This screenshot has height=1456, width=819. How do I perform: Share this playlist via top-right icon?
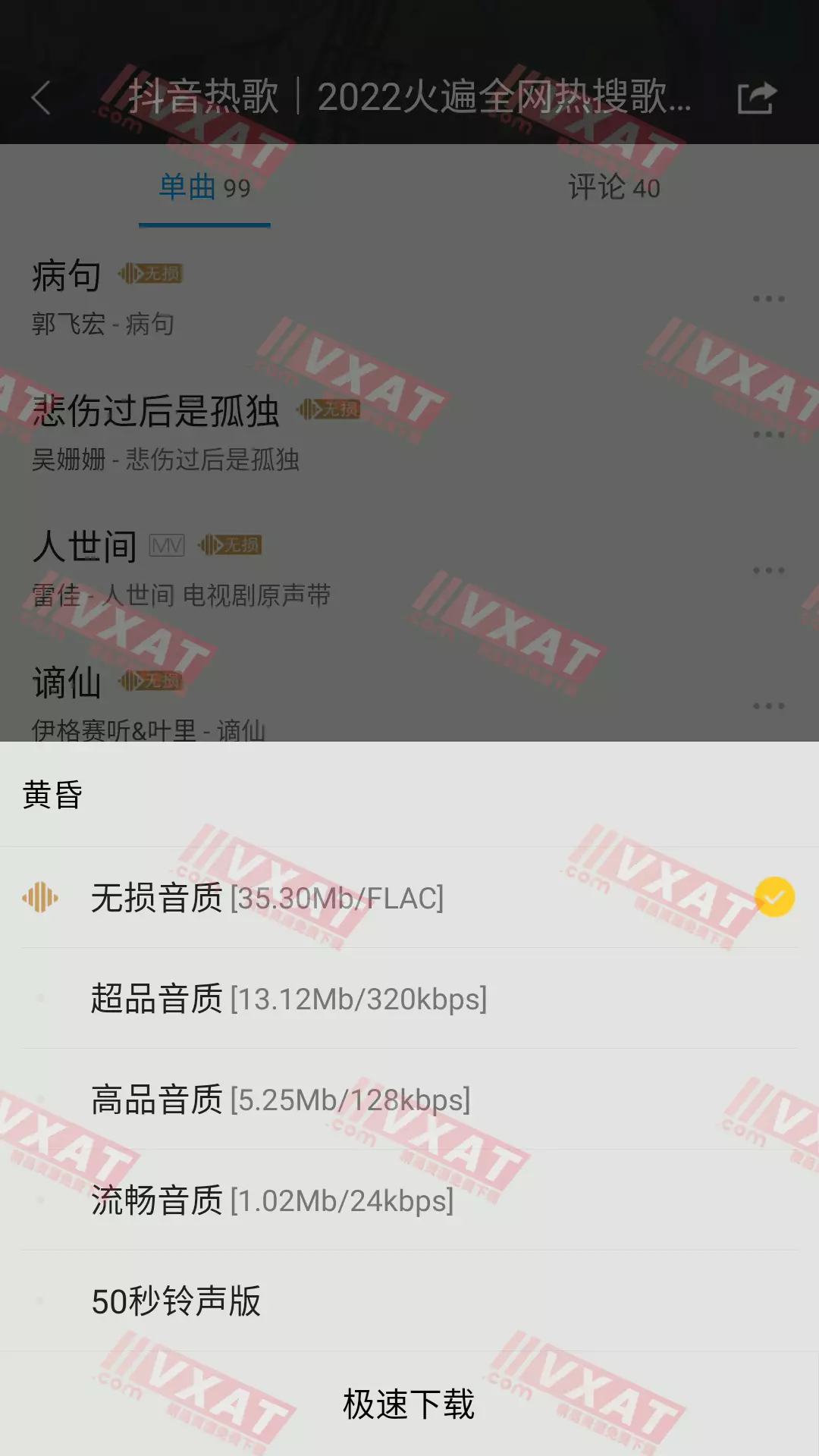click(757, 98)
